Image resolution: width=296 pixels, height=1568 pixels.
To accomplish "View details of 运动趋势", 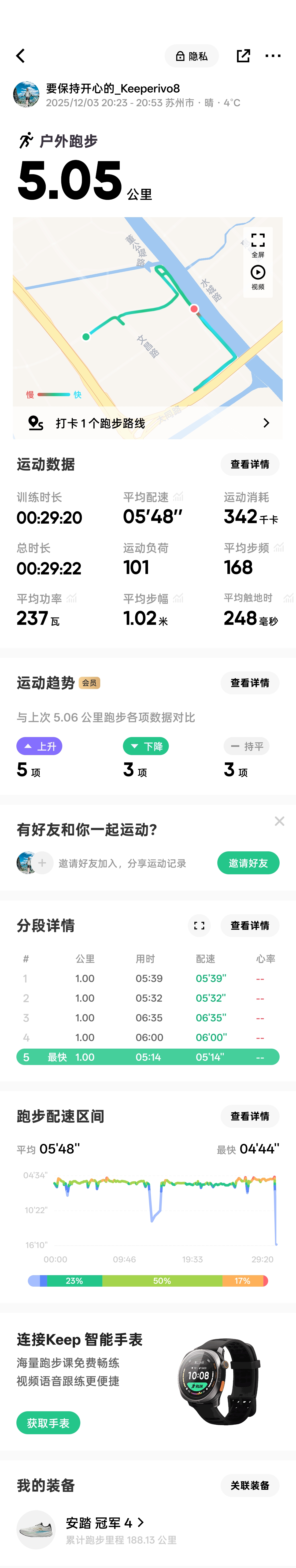I will point(250,683).
